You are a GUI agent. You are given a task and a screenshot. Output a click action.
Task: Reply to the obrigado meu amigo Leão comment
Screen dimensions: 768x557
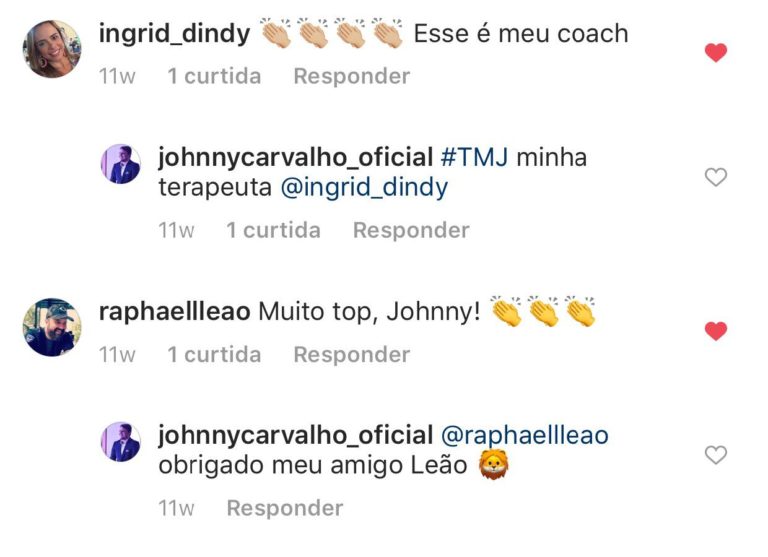point(284,508)
